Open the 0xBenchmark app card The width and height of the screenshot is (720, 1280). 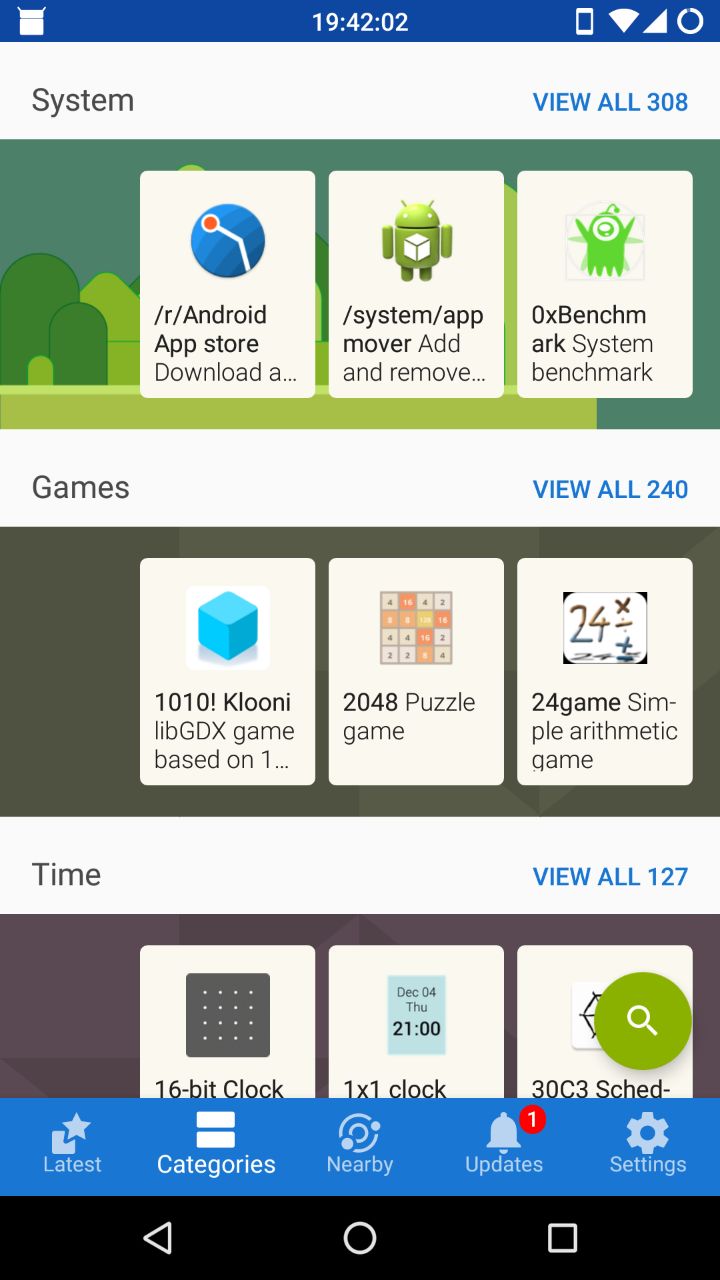coord(604,284)
